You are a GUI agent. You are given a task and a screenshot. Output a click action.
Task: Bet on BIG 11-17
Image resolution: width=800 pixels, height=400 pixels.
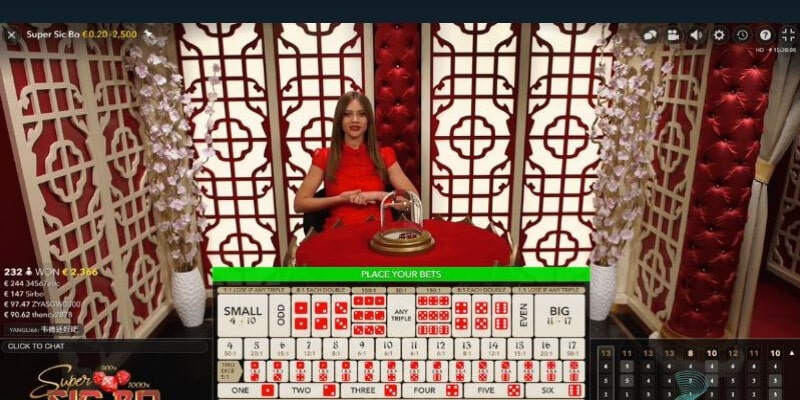[560, 315]
